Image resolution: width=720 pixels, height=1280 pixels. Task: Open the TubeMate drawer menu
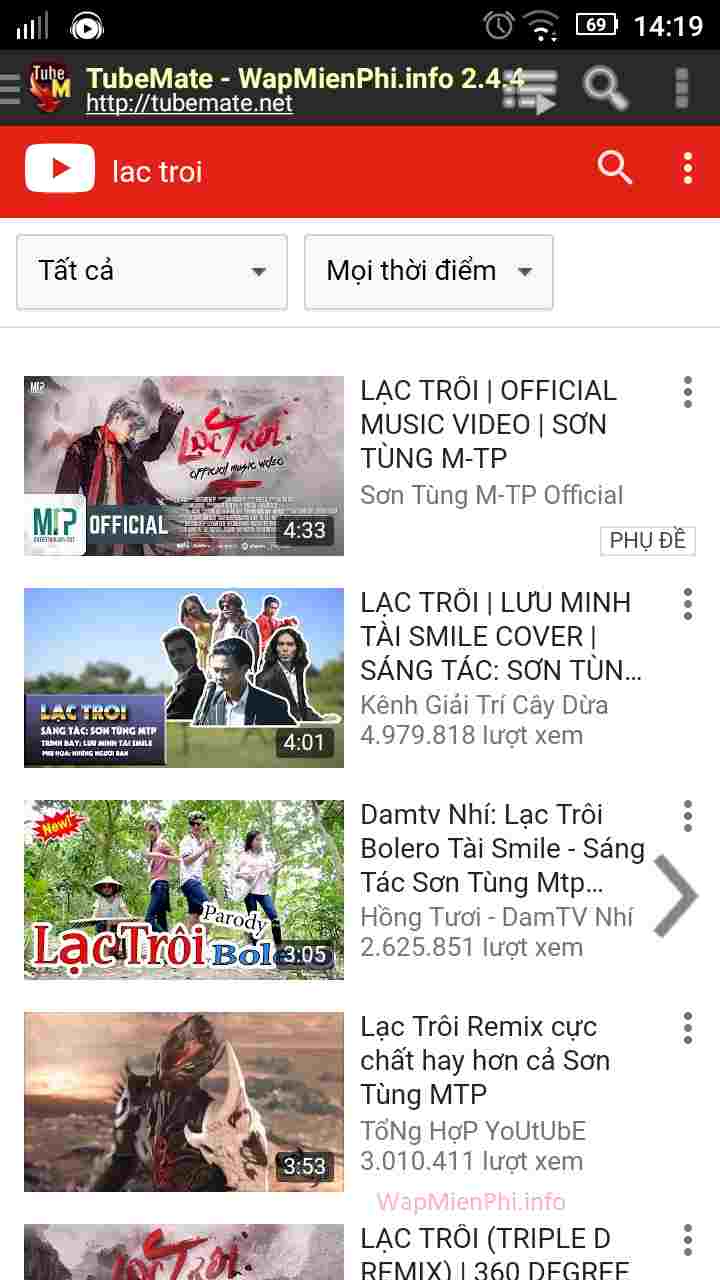(x=10, y=88)
